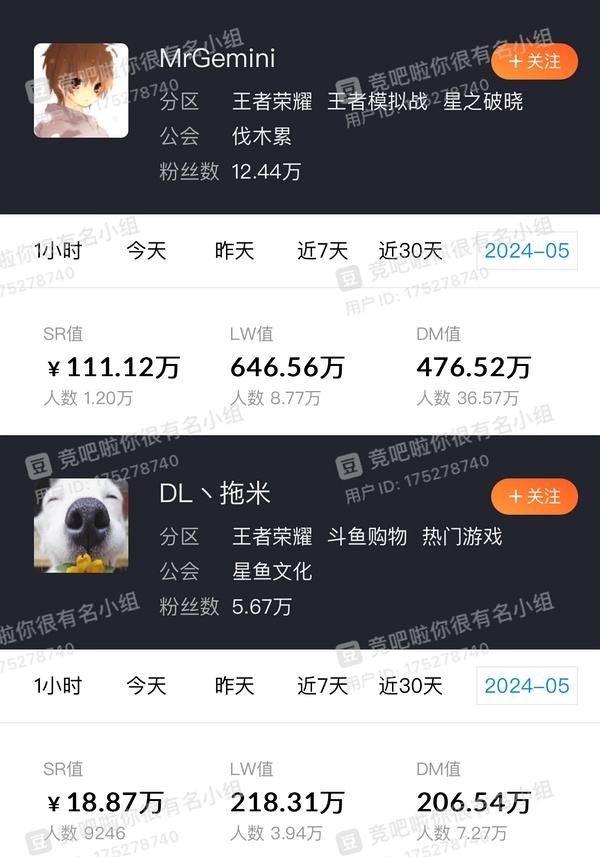Select 1小时 tab under DL丶拖米

[57, 685]
